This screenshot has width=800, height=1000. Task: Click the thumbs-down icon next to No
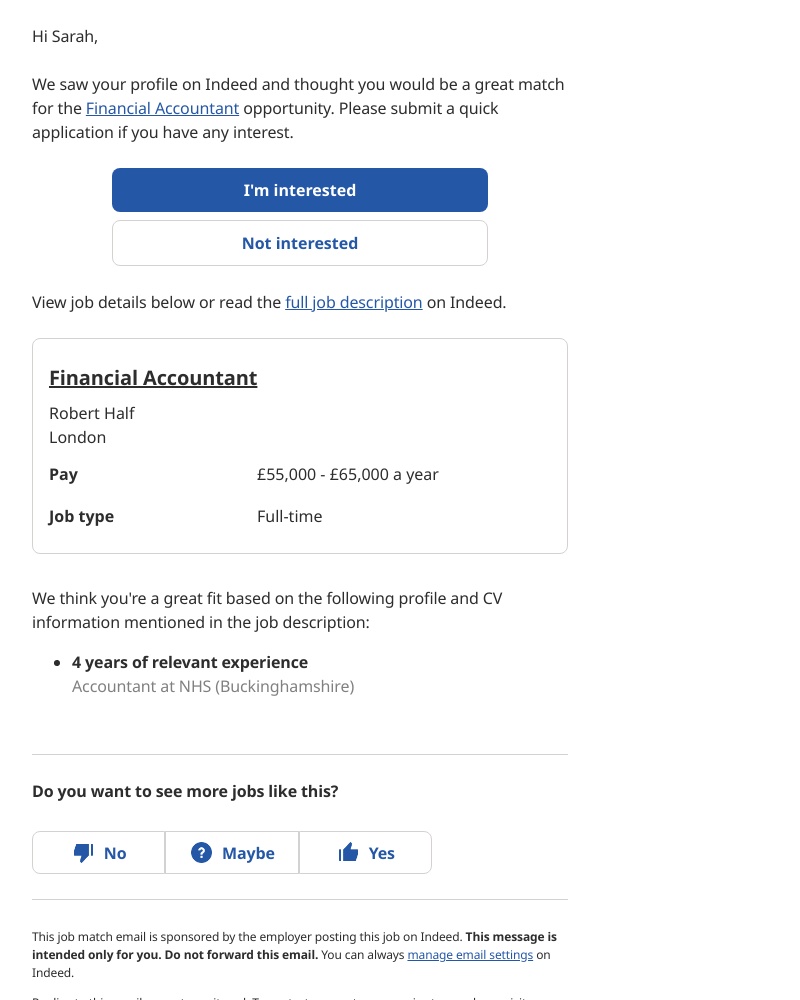click(84, 852)
